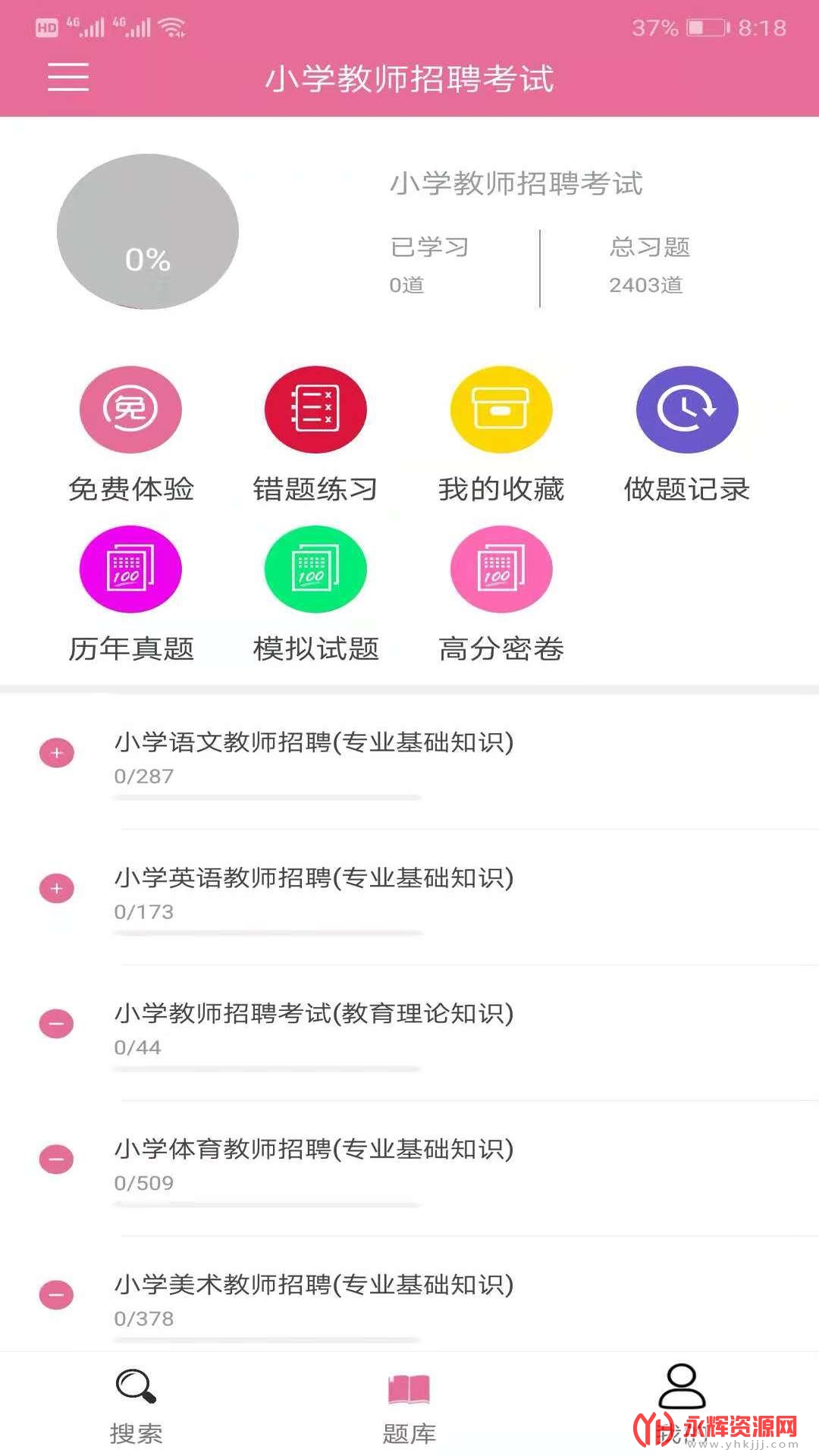The height and width of the screenshot is (1456, 819).
Task: Collapse 小学美术教师招聘 section
Action: [x=57, y=1294]
